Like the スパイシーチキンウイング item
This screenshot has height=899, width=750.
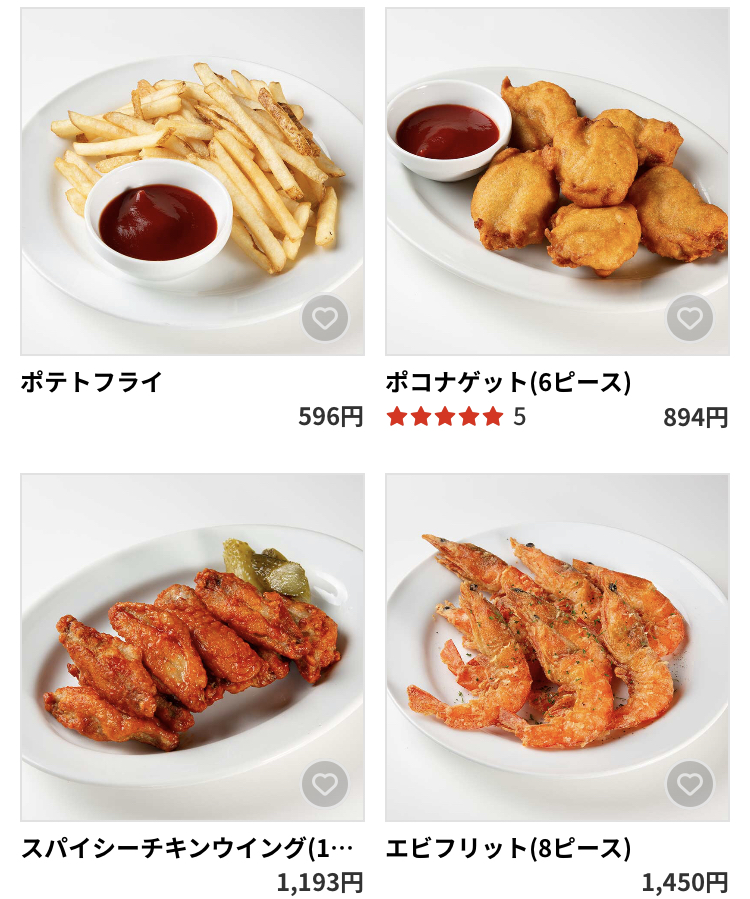[x=325, y=784]
